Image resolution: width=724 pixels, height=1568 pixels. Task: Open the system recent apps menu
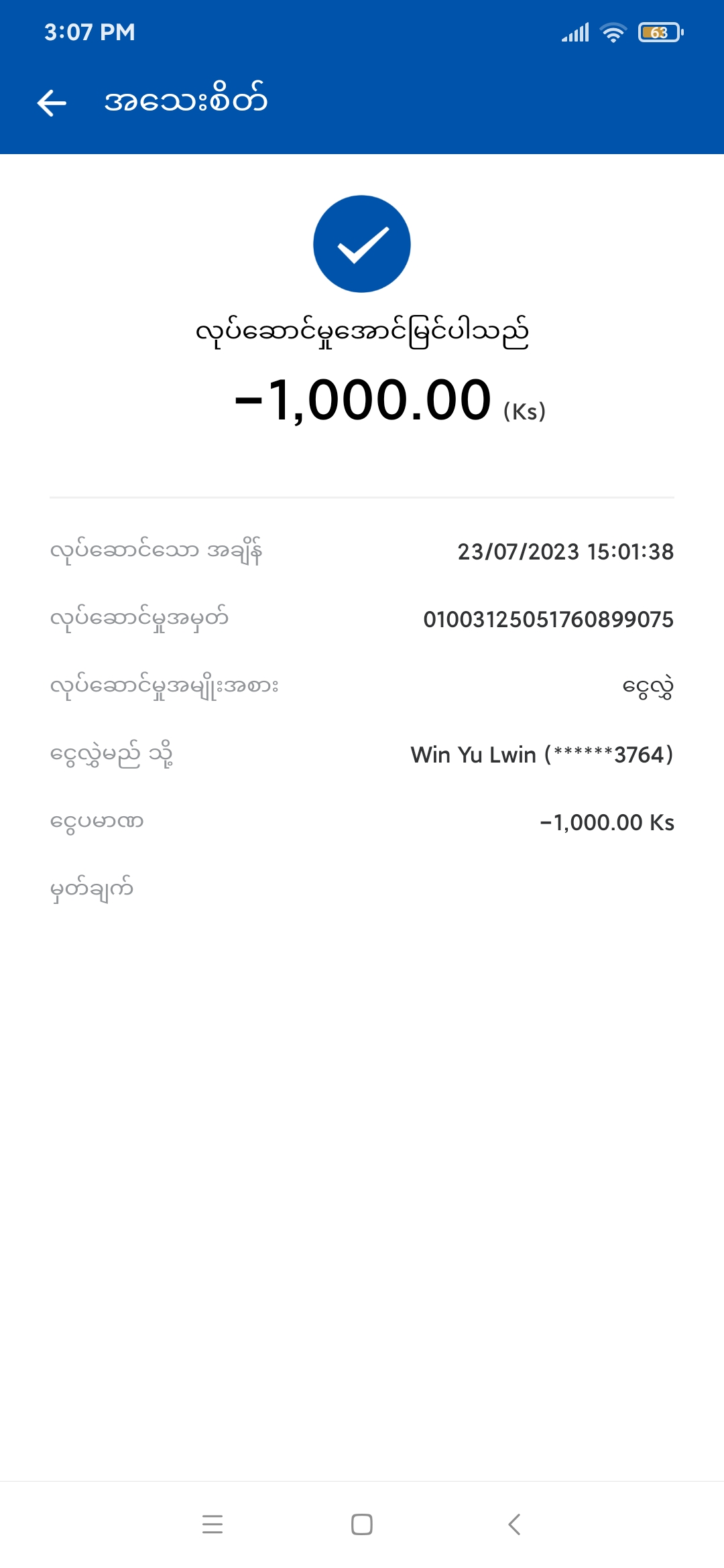click(x=213, y=1524)
